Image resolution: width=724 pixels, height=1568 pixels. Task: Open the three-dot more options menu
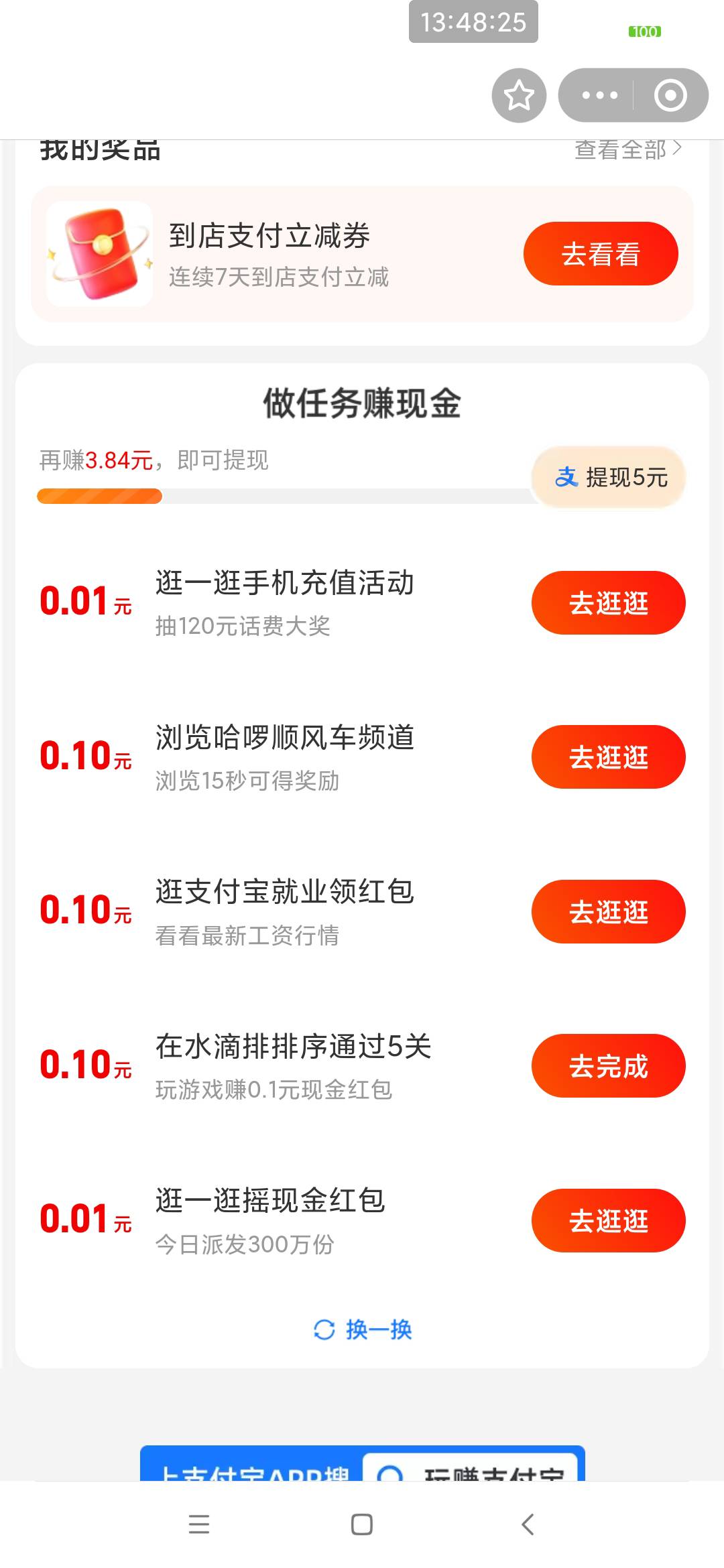599,95
